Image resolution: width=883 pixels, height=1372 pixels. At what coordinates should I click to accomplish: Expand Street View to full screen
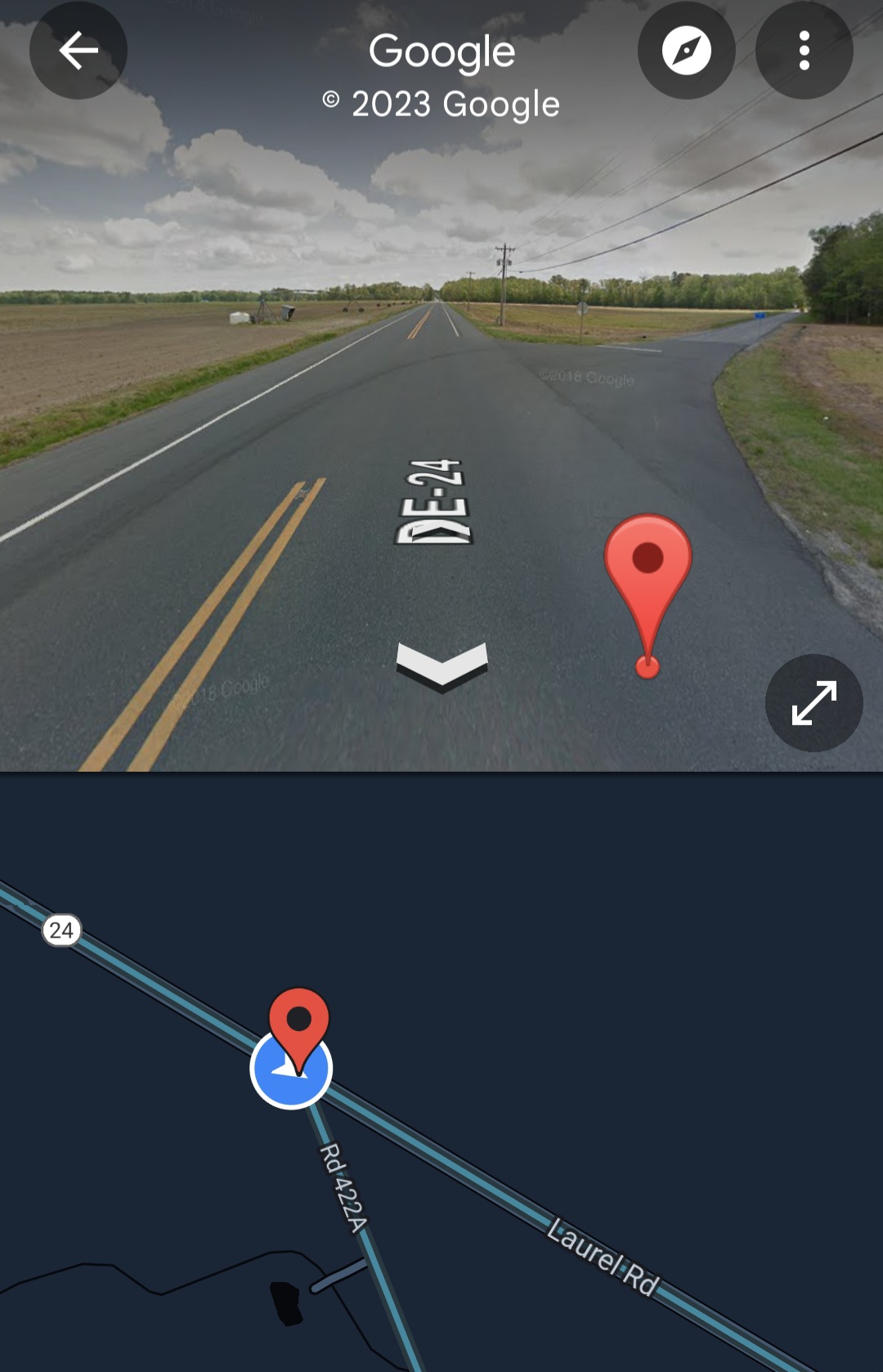814,703
